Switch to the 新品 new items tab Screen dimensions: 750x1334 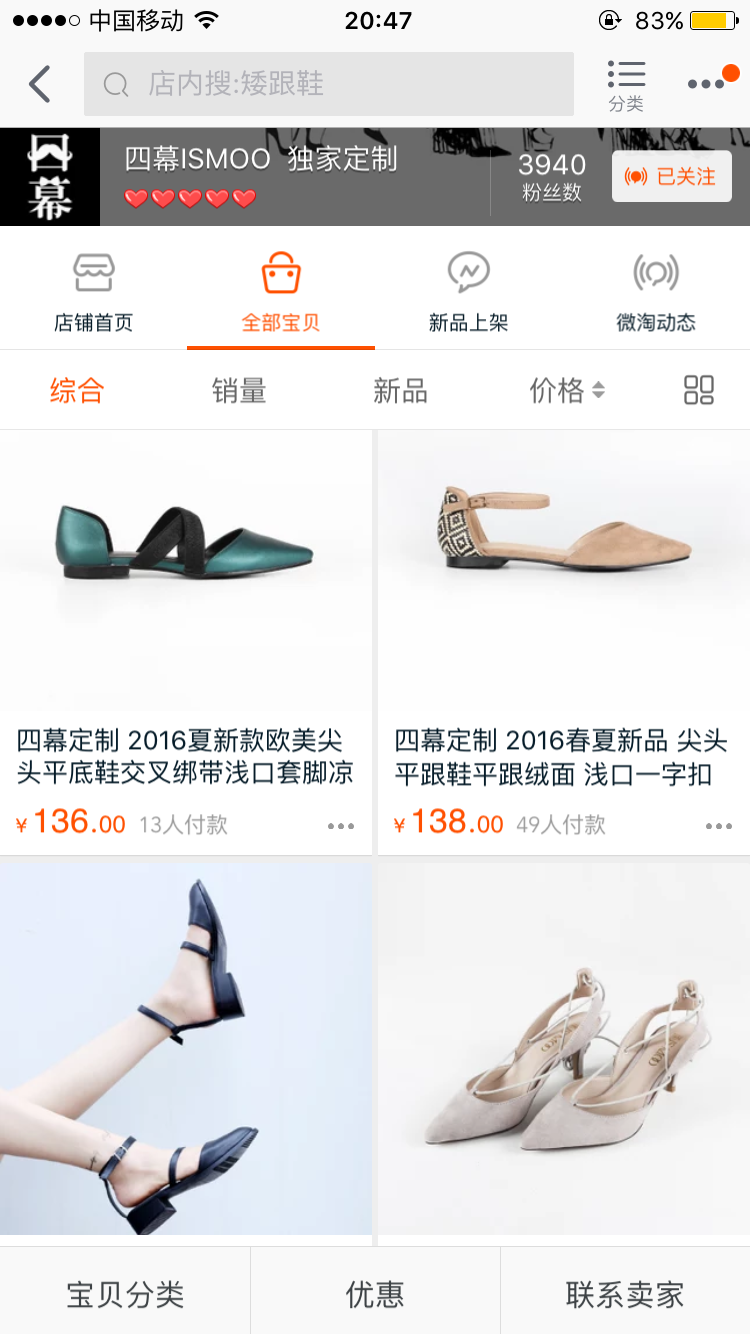click(399, 390)
